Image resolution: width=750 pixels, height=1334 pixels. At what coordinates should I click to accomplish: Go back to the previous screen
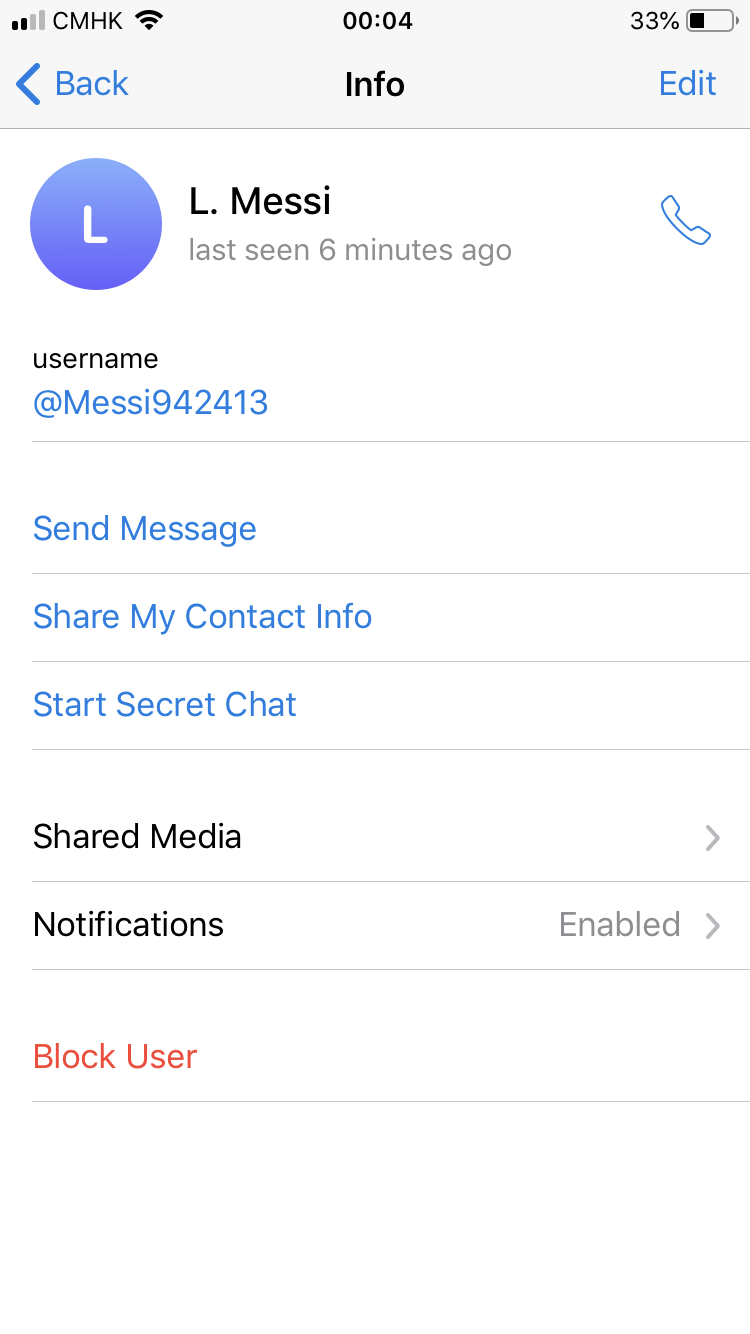(73, 84)
